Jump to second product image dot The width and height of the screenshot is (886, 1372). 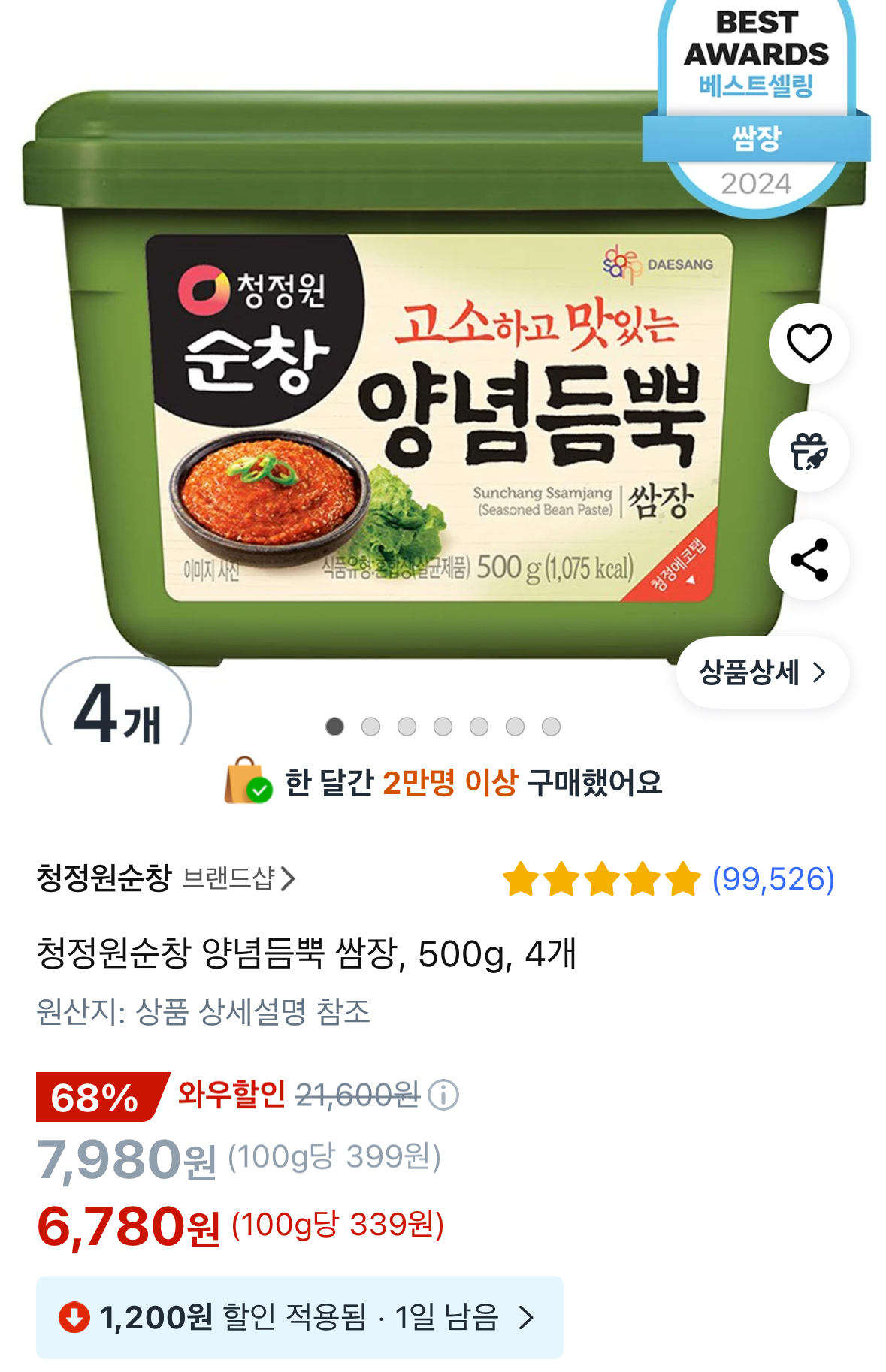point(370,727)
